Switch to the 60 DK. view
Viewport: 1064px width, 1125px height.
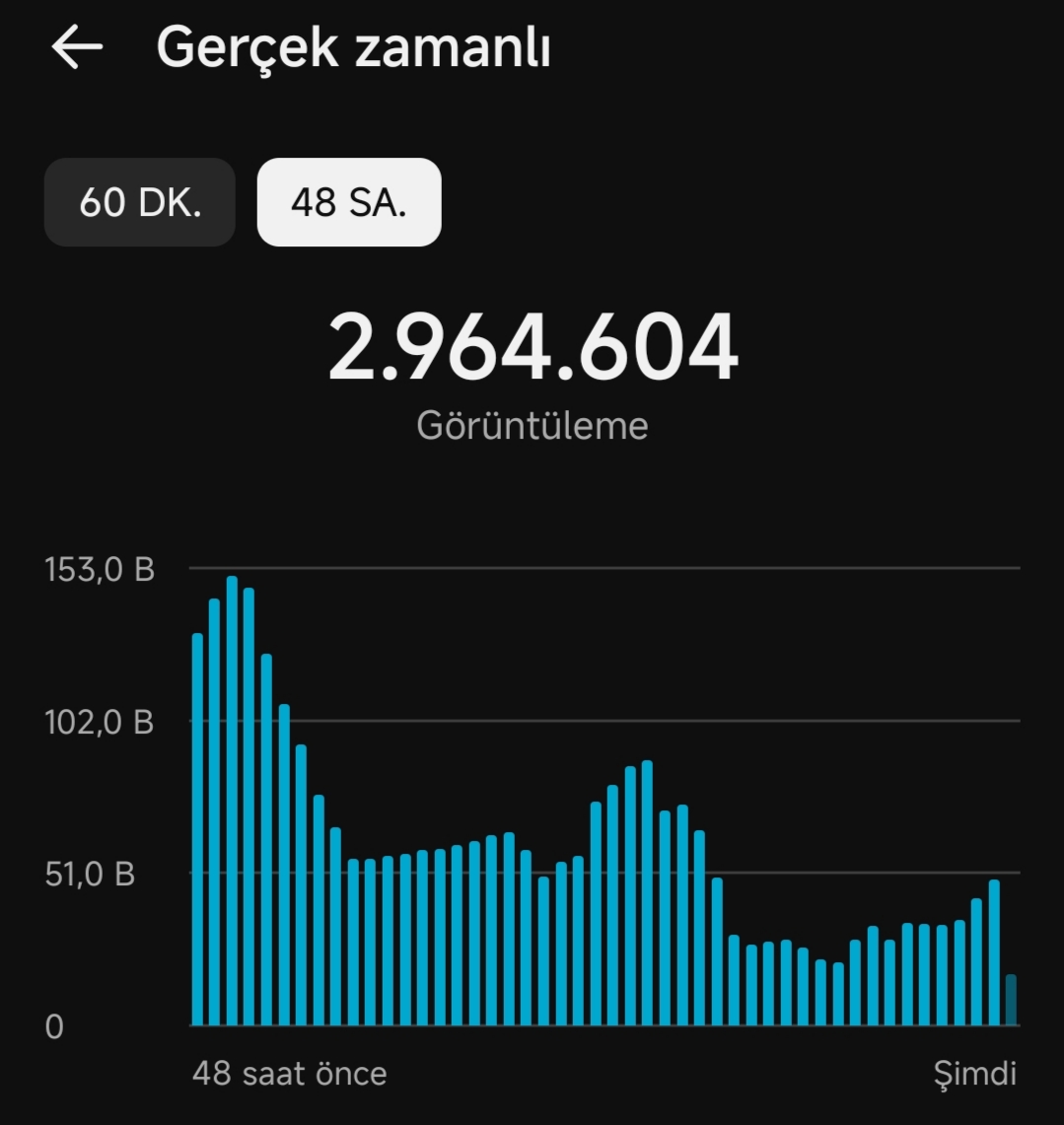(140, 202)
